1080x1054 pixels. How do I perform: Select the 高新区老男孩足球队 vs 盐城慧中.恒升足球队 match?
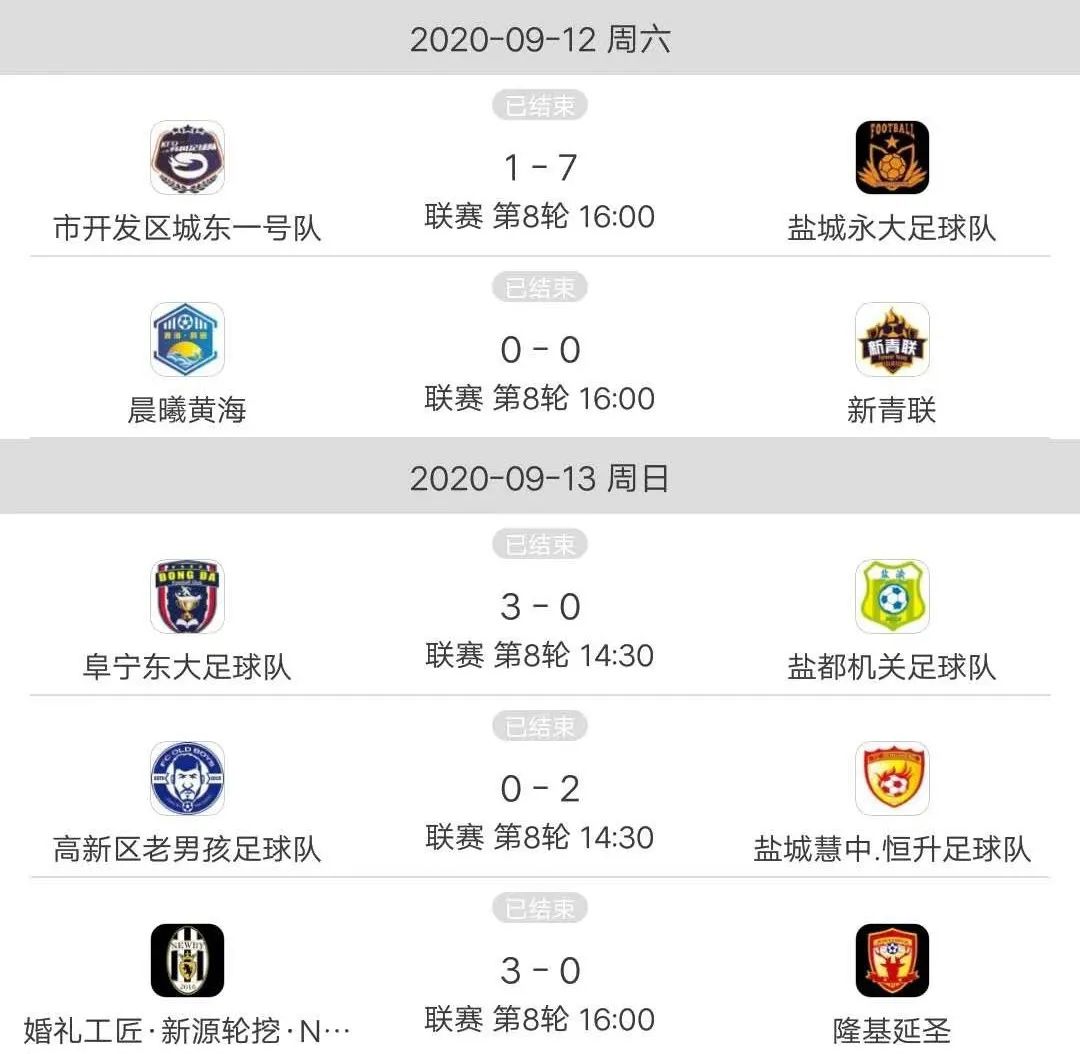pos(540,789)
